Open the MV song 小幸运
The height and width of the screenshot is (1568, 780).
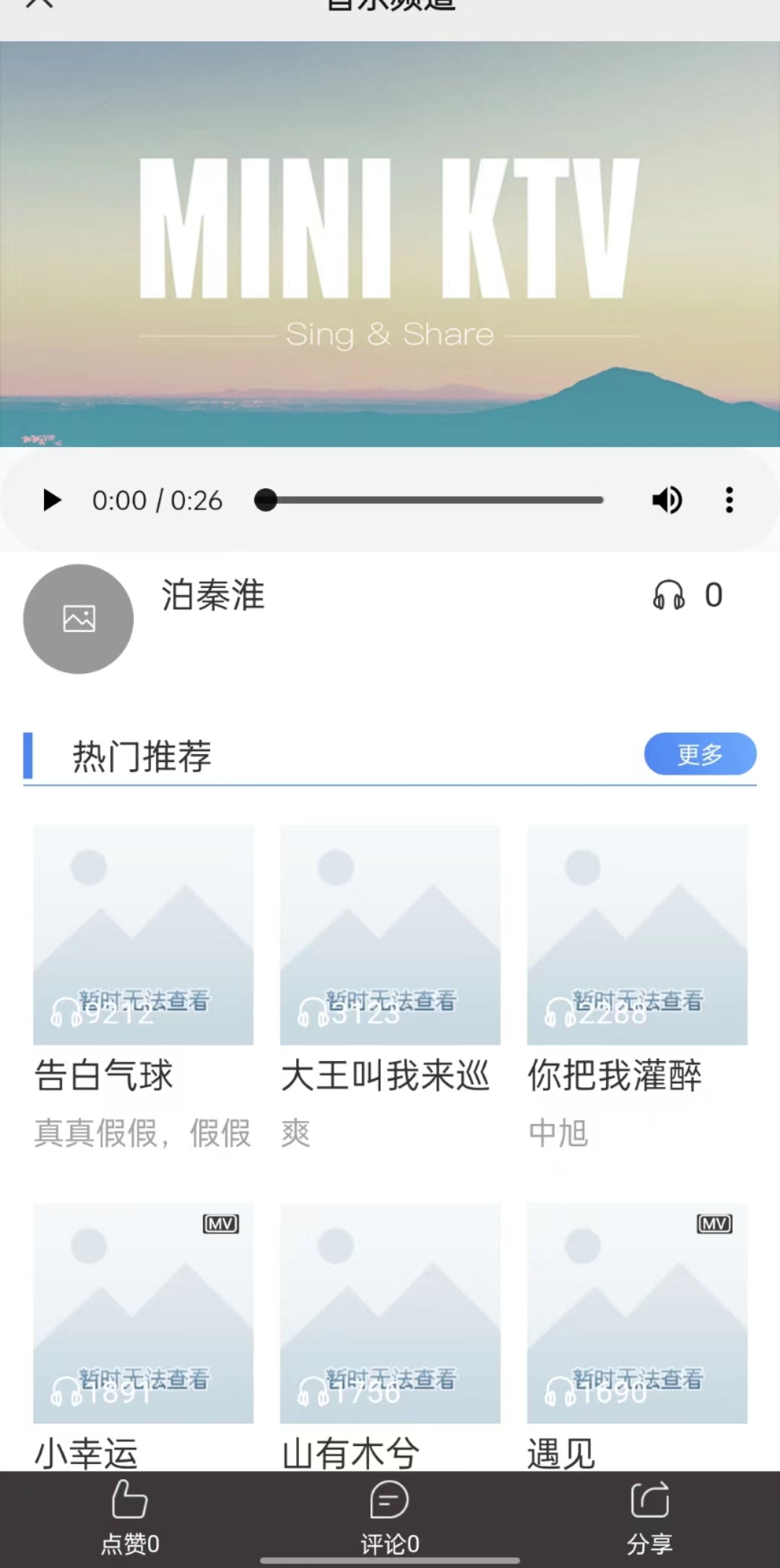tap(143, 1313)
